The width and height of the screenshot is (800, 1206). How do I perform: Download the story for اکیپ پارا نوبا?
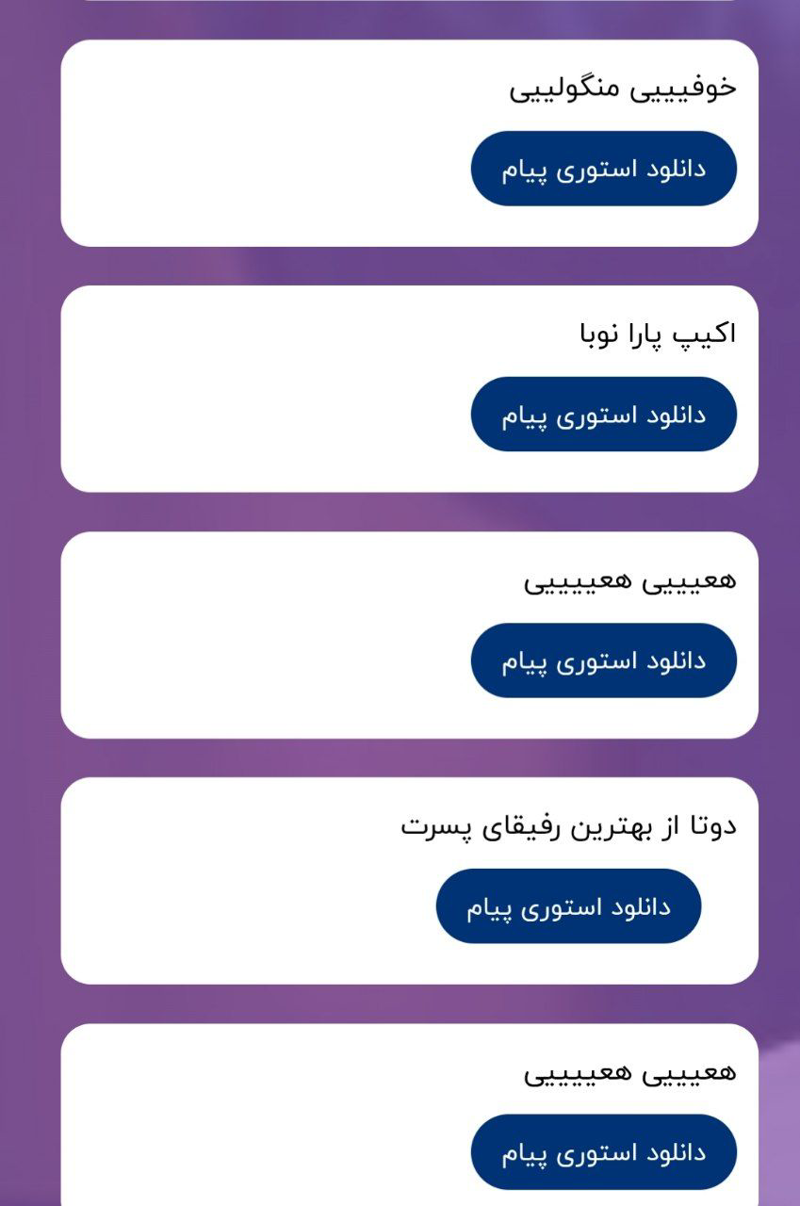pos(603,415)
